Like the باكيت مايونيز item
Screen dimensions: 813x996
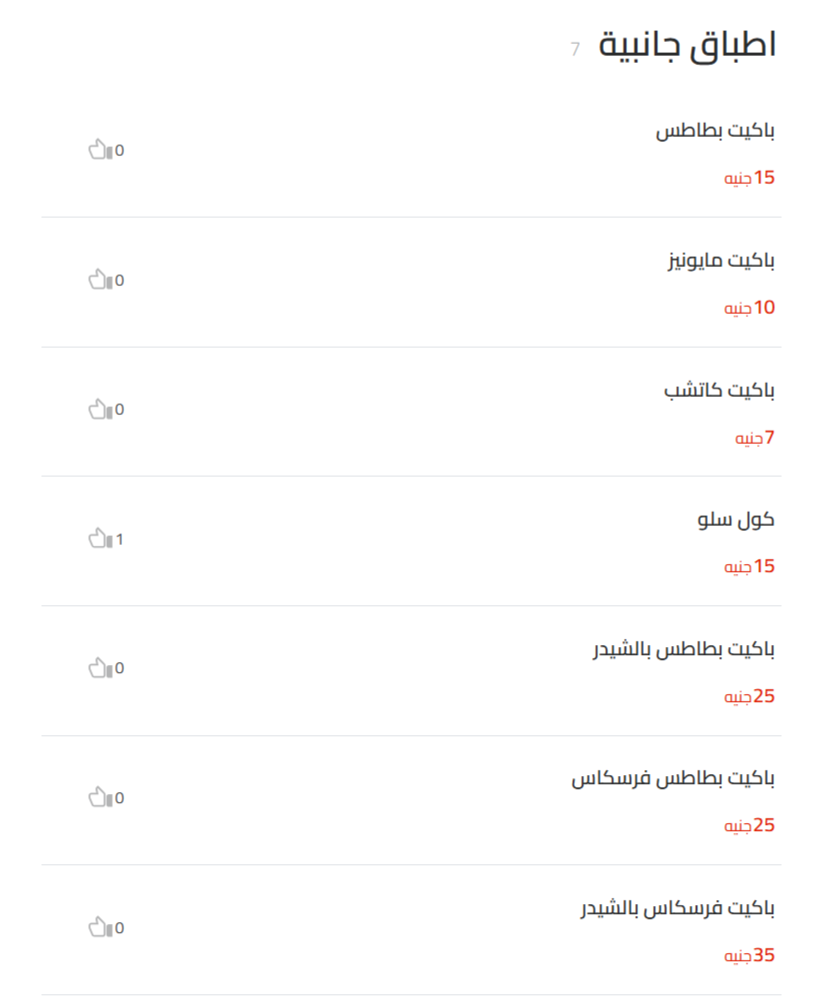click(100, 280)
